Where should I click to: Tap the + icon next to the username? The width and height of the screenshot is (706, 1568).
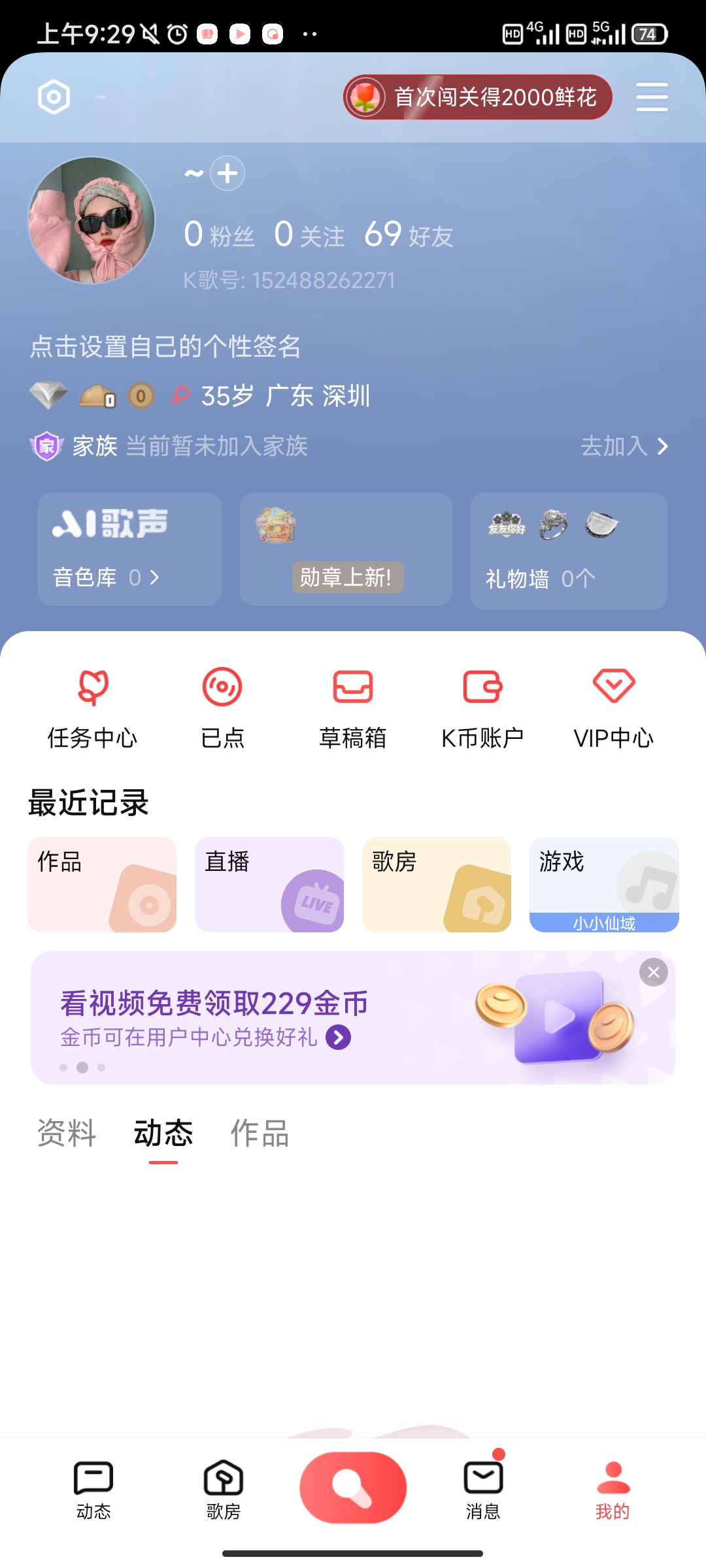tap(227, 173)
